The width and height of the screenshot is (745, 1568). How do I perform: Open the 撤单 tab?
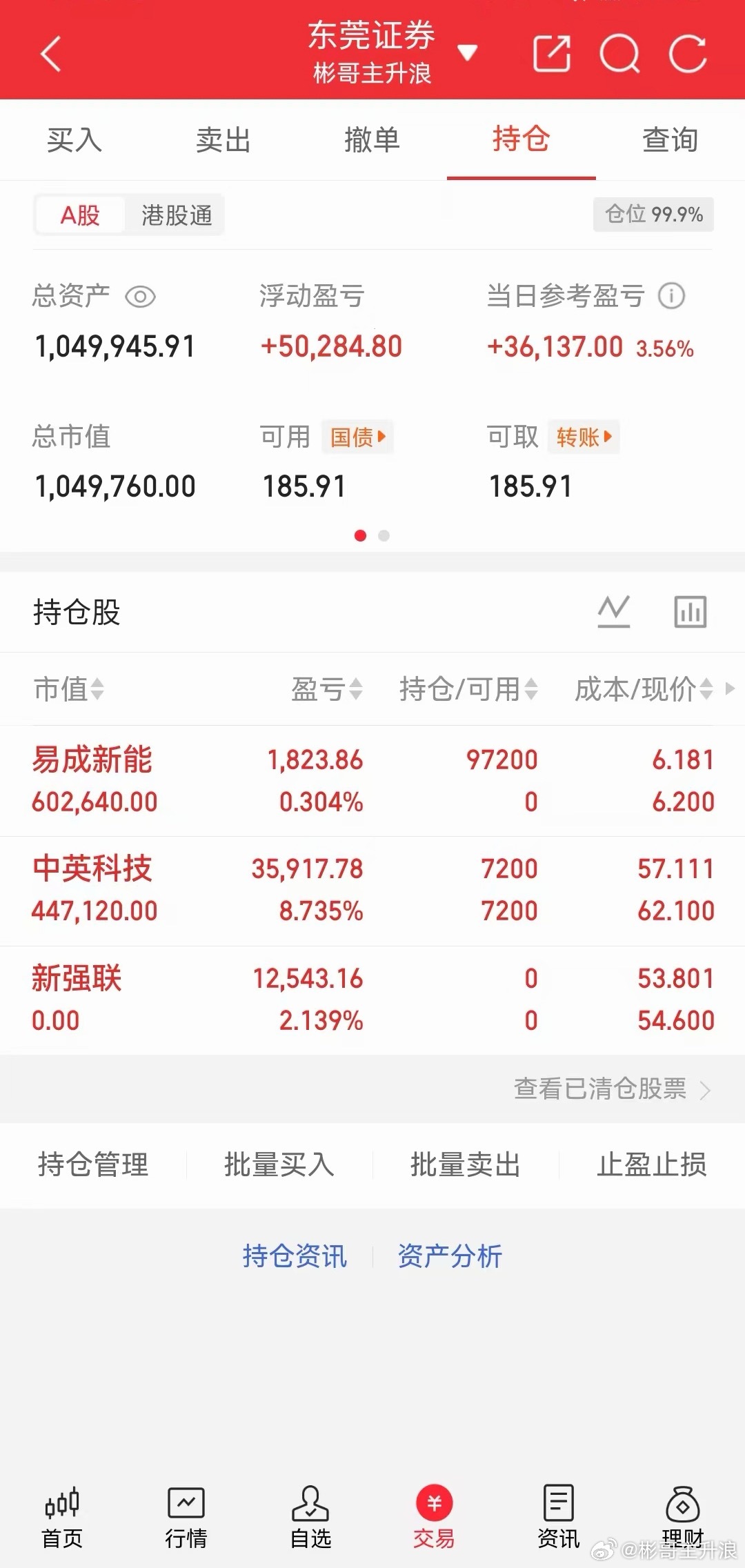(373, 140)
